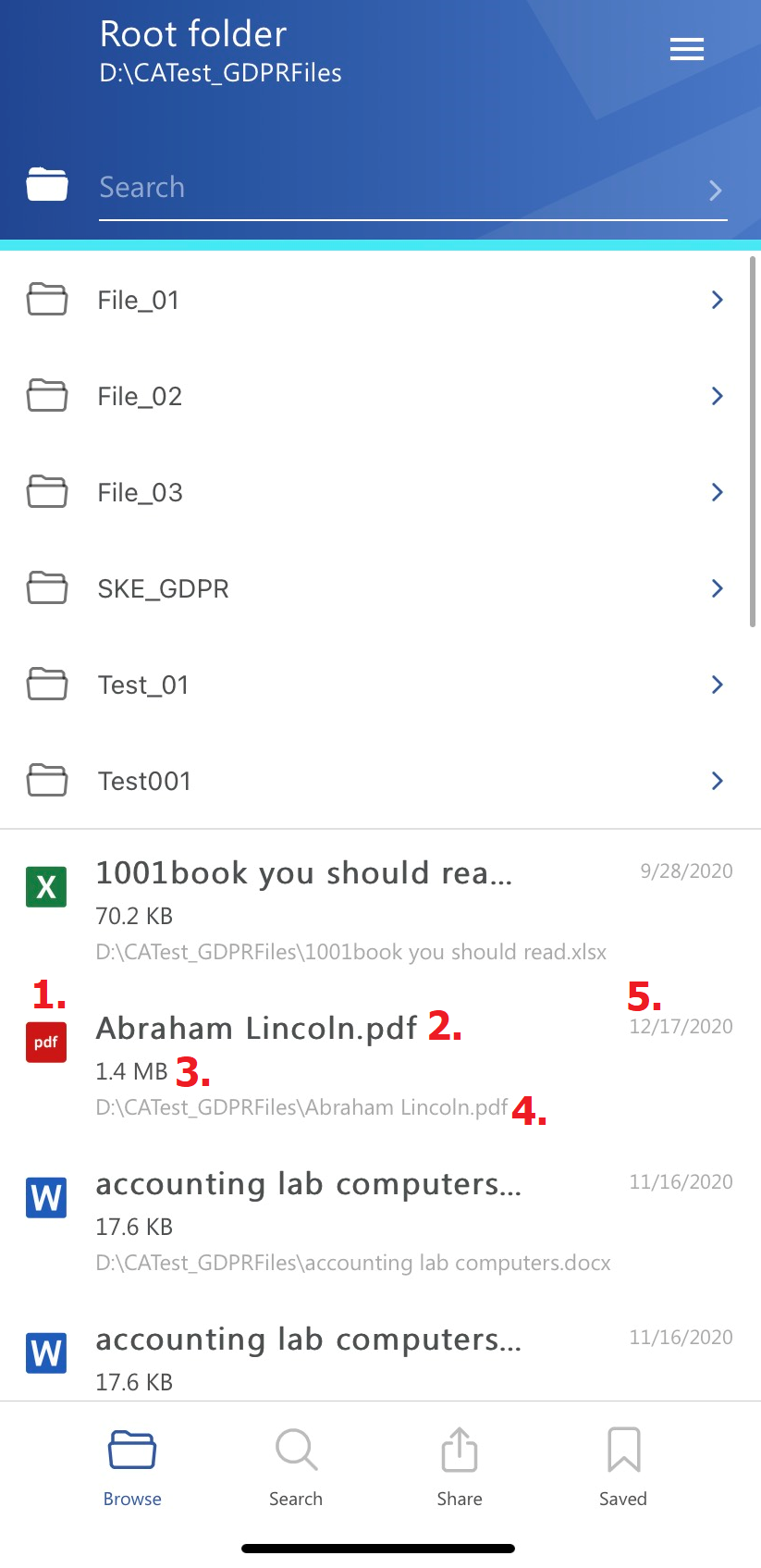Open the File_01 folder
Viewport: 761px width, 1568px height.
click(370, 300)
